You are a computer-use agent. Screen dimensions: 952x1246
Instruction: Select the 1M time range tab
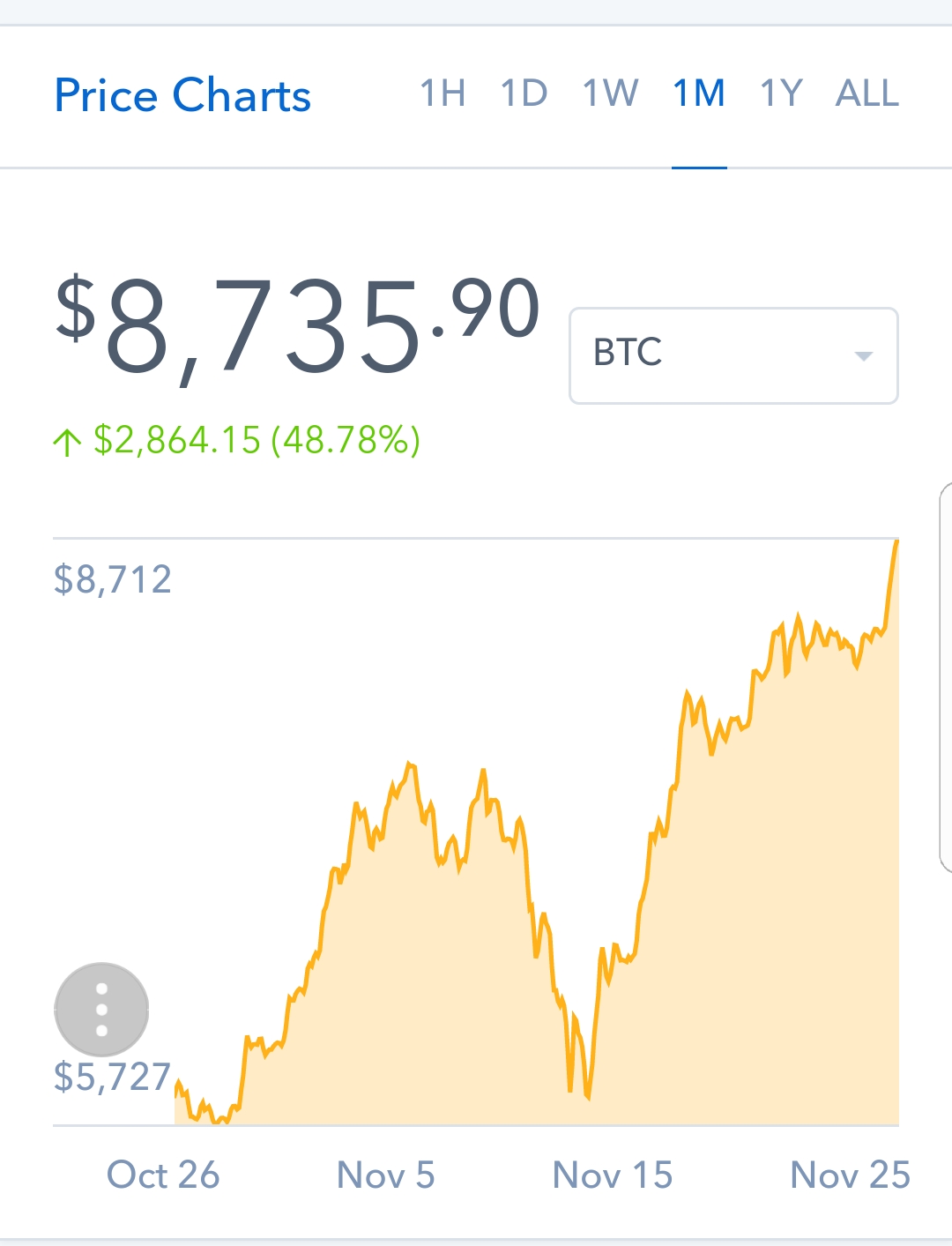click(699, 93)
